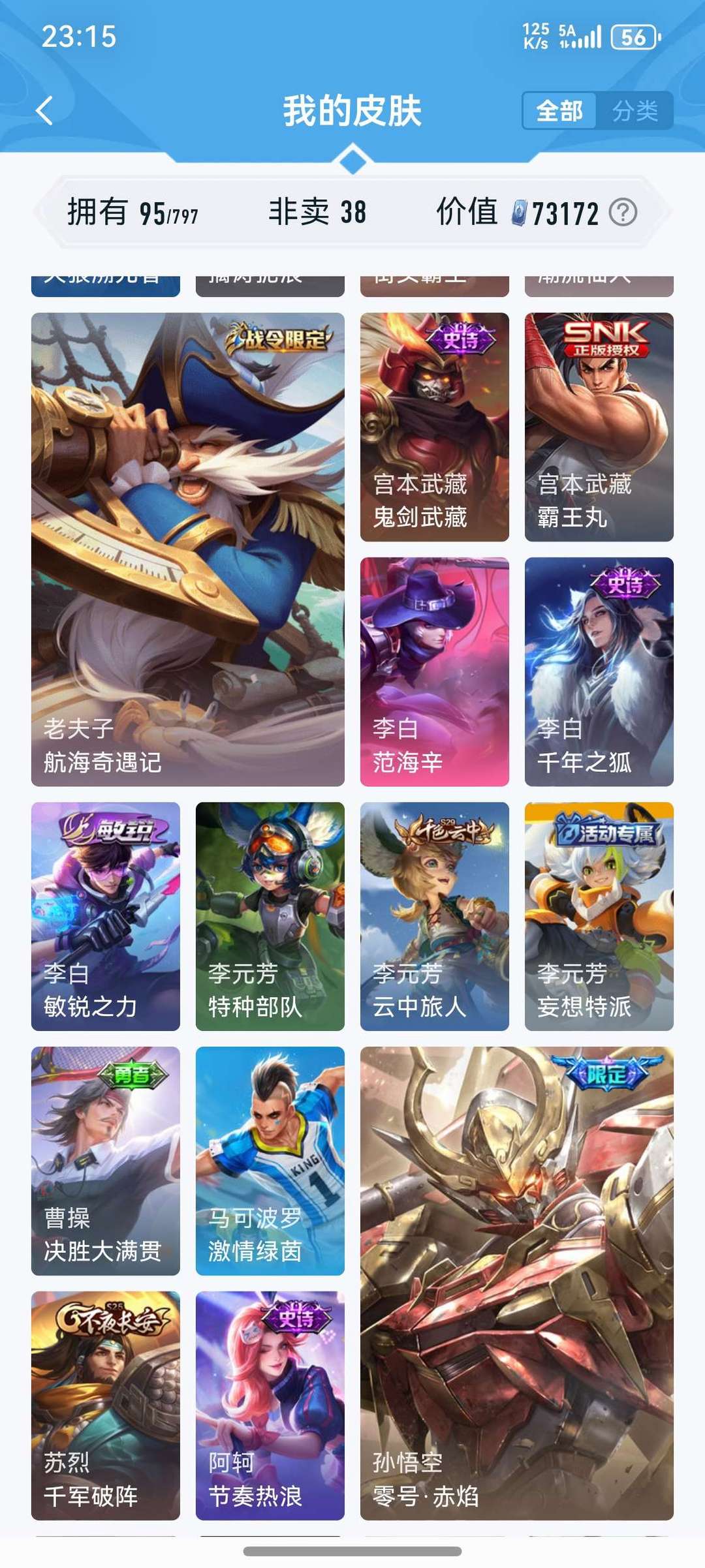This screenshot has height=1568, width=705.
Task: Open 老夫子 航海奇遇记 skin card
Action: pos(188,549)
